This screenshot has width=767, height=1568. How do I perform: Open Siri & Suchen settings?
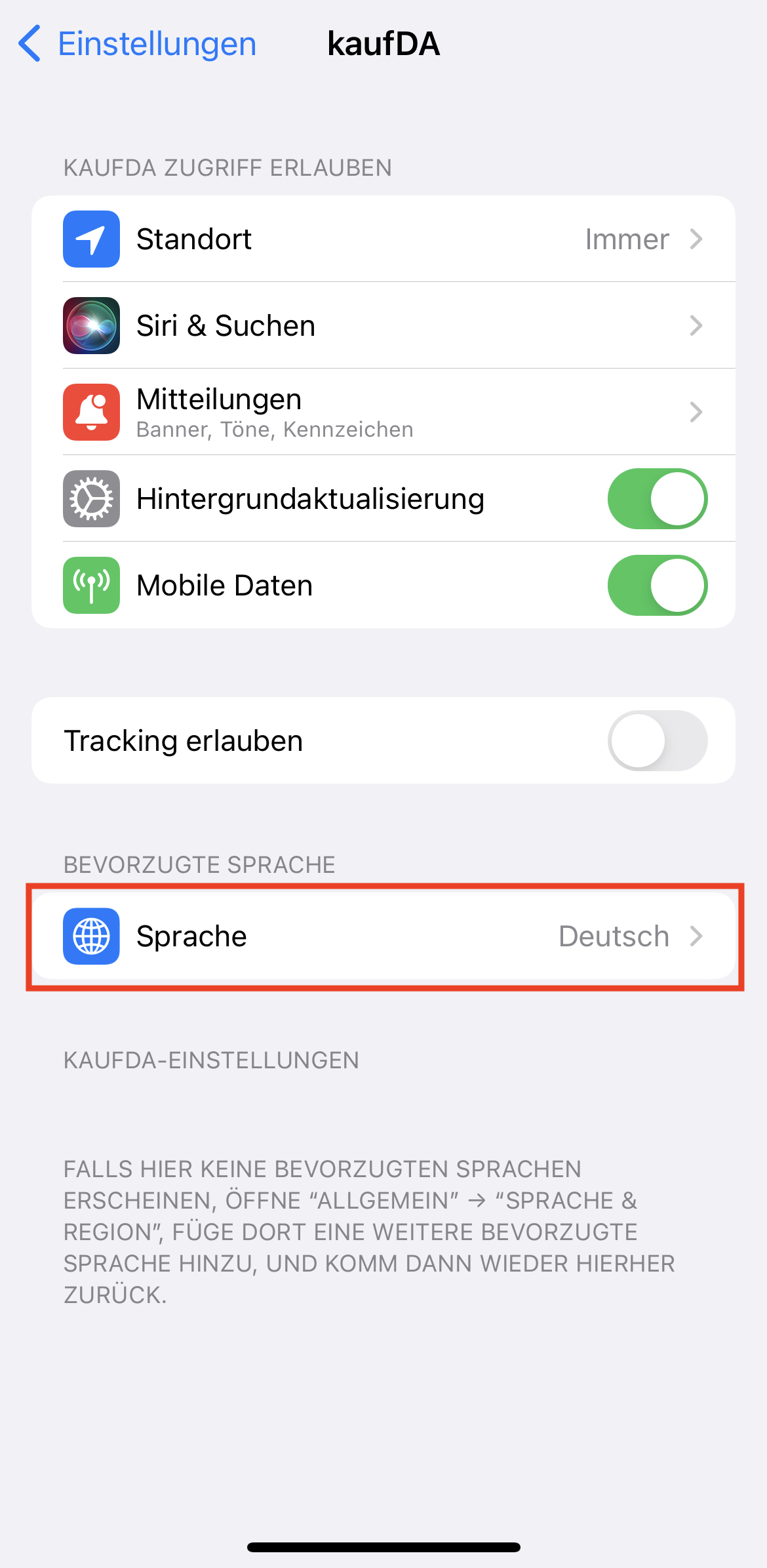tap(383, 325)
